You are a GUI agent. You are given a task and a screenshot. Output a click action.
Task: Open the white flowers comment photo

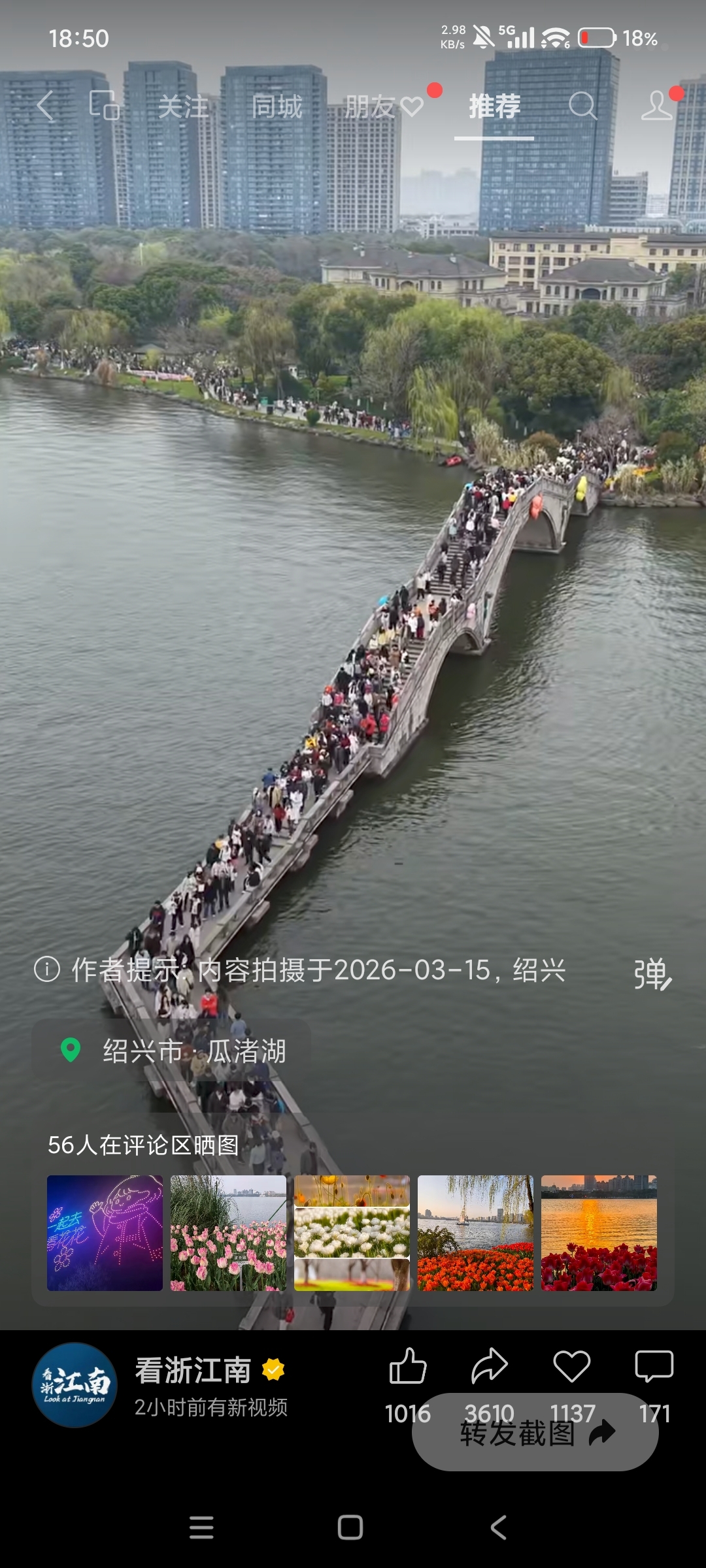point(352,1233)
